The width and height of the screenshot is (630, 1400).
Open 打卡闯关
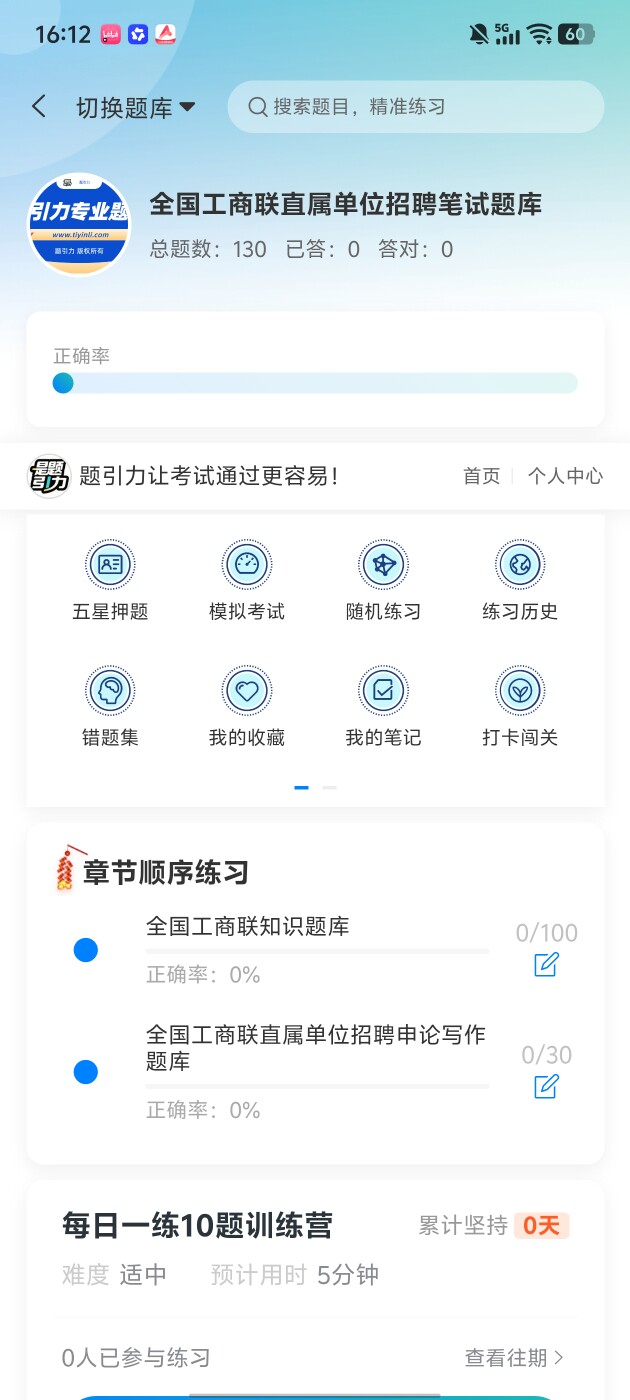(x=520, y=706)
